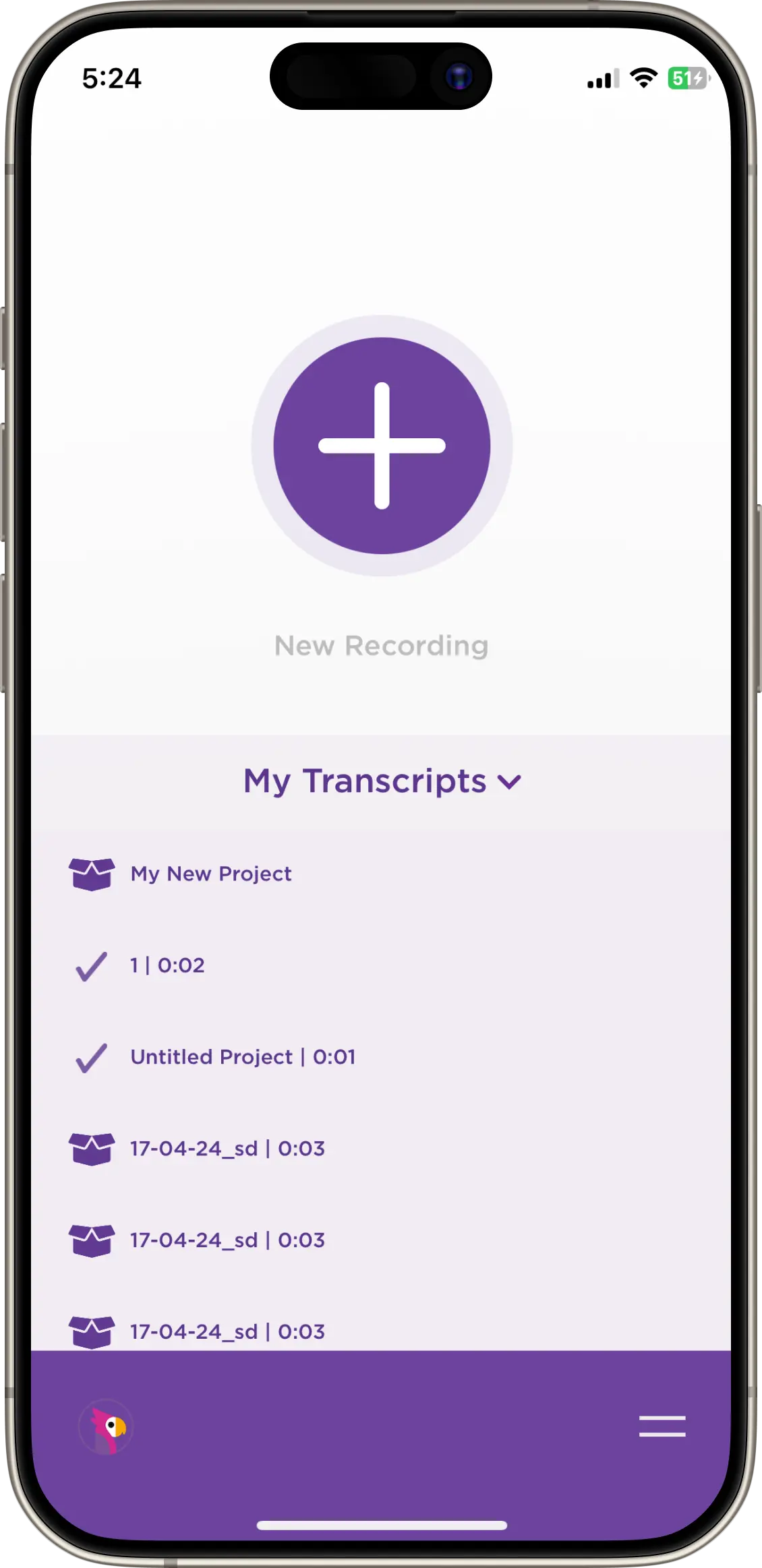Open Untitled Project transcript

click(x=242, y=1057)
